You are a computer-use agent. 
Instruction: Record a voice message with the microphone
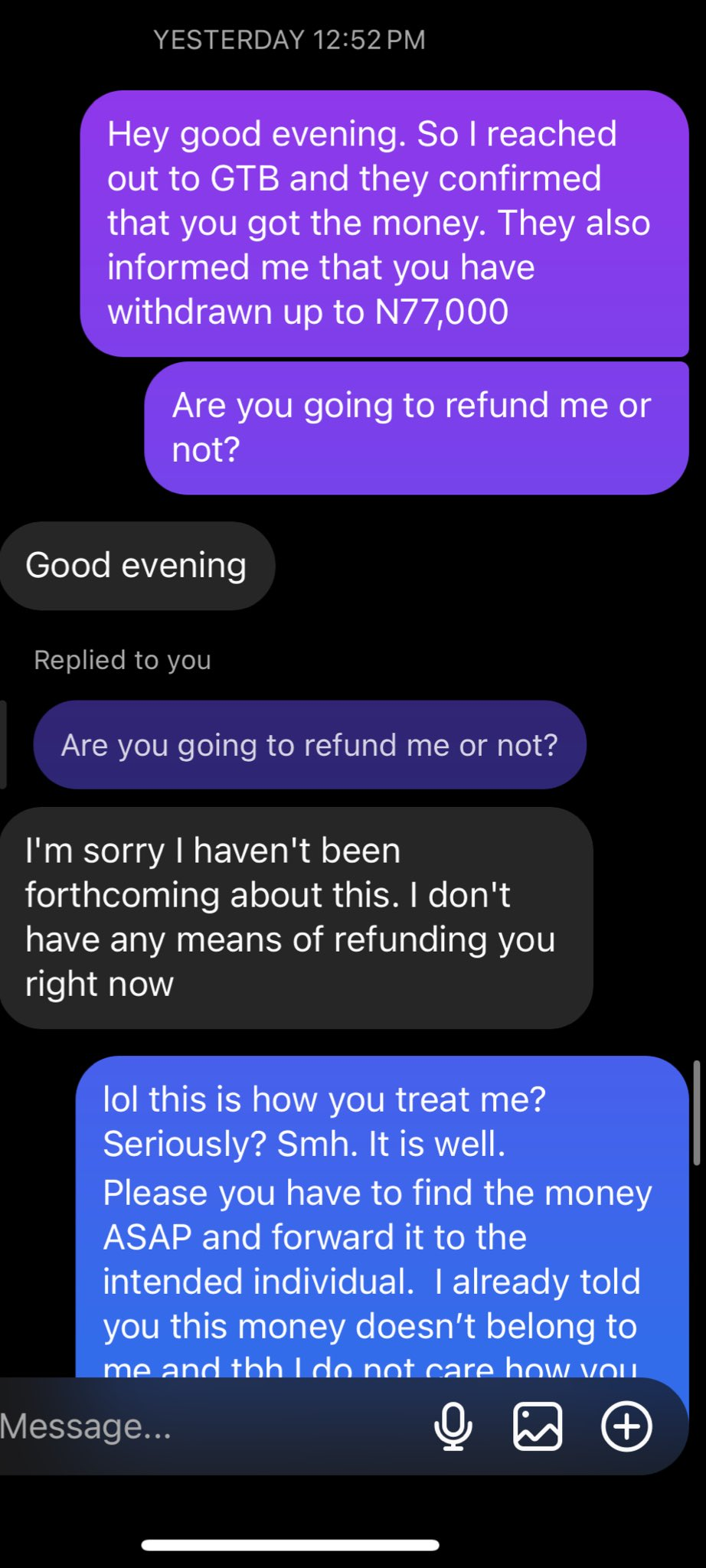[x=453, y=1426]
